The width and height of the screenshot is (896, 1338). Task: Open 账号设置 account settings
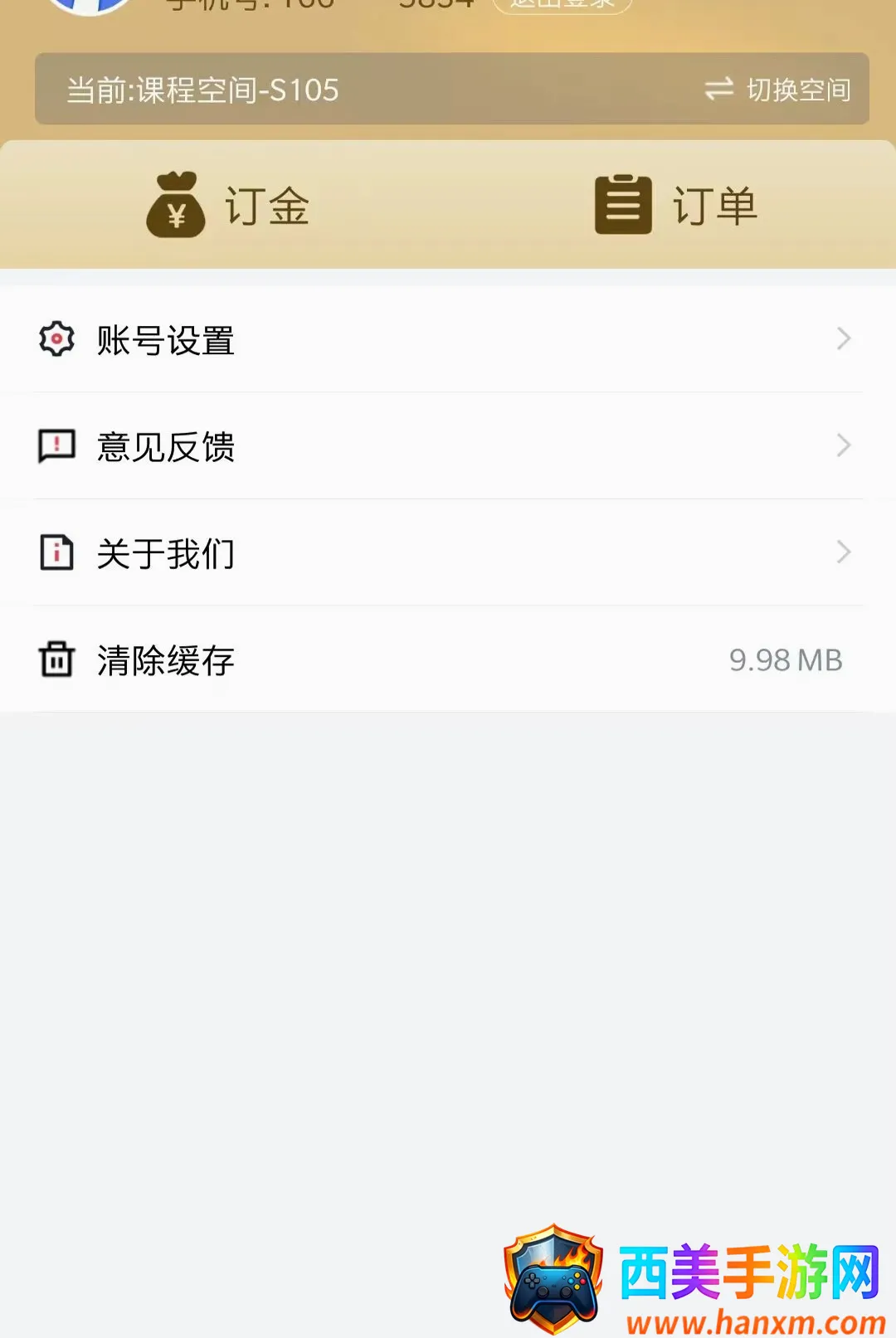point(448,339)
